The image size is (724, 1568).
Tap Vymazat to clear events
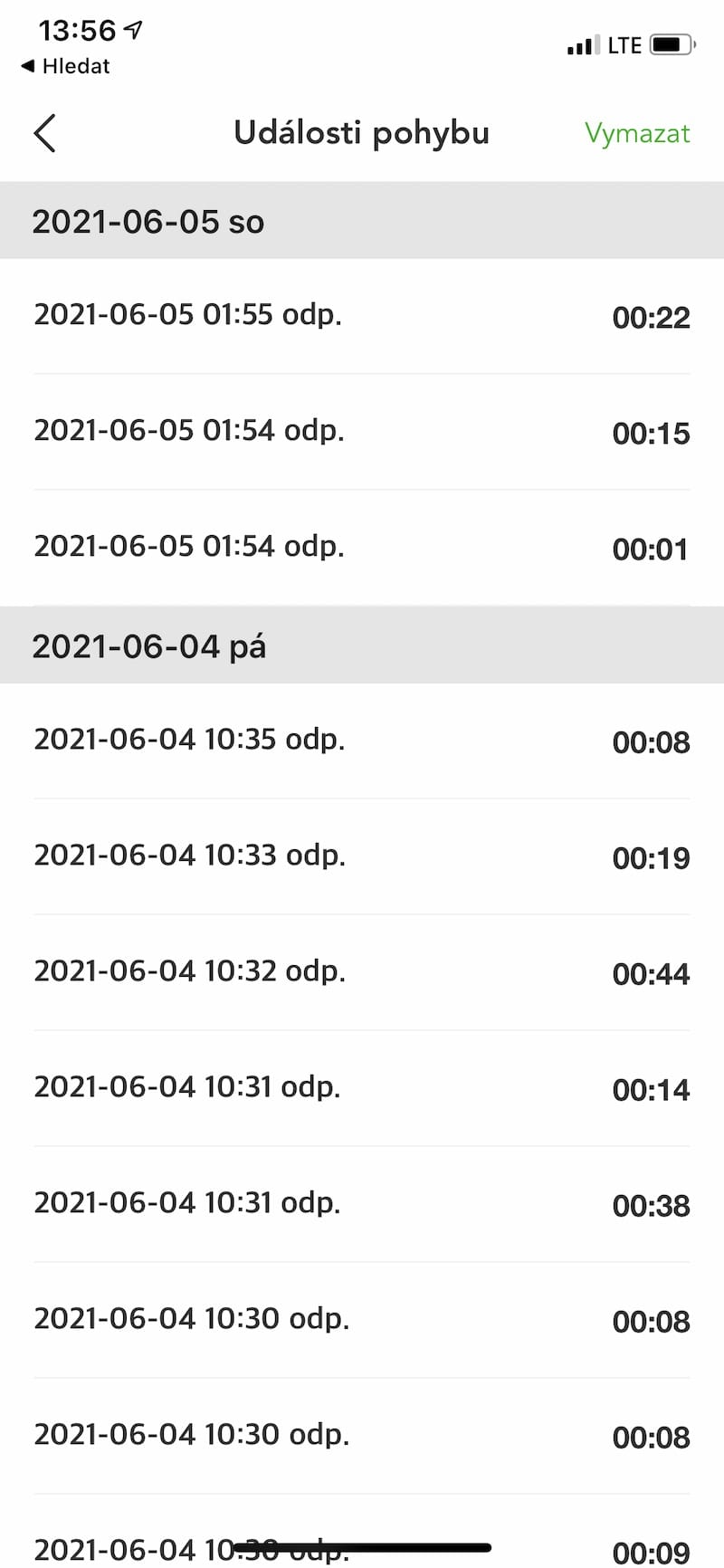click(x=637, y=133)
